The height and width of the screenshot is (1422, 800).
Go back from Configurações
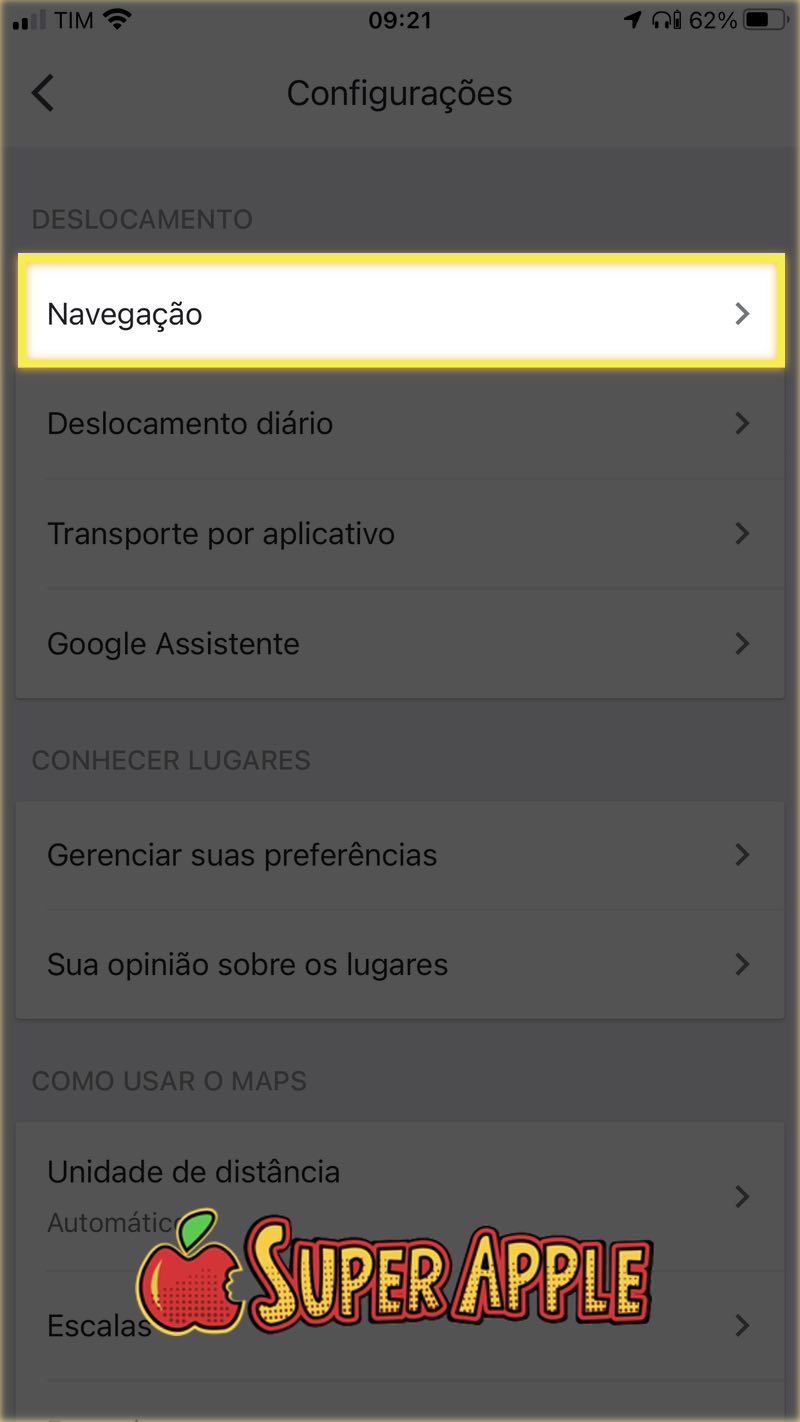tap(43, 93)
